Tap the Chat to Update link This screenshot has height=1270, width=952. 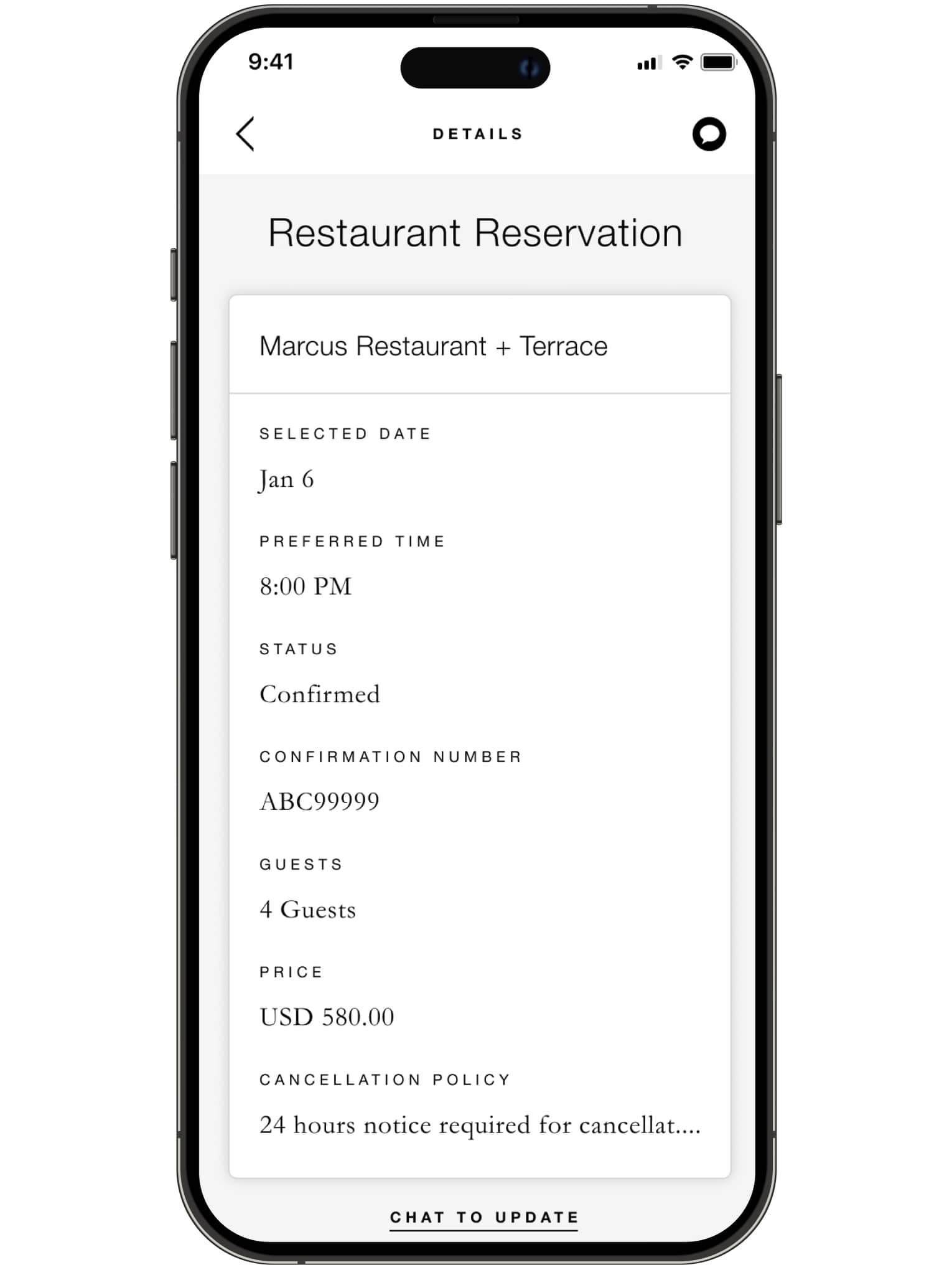click(483, 1217)
